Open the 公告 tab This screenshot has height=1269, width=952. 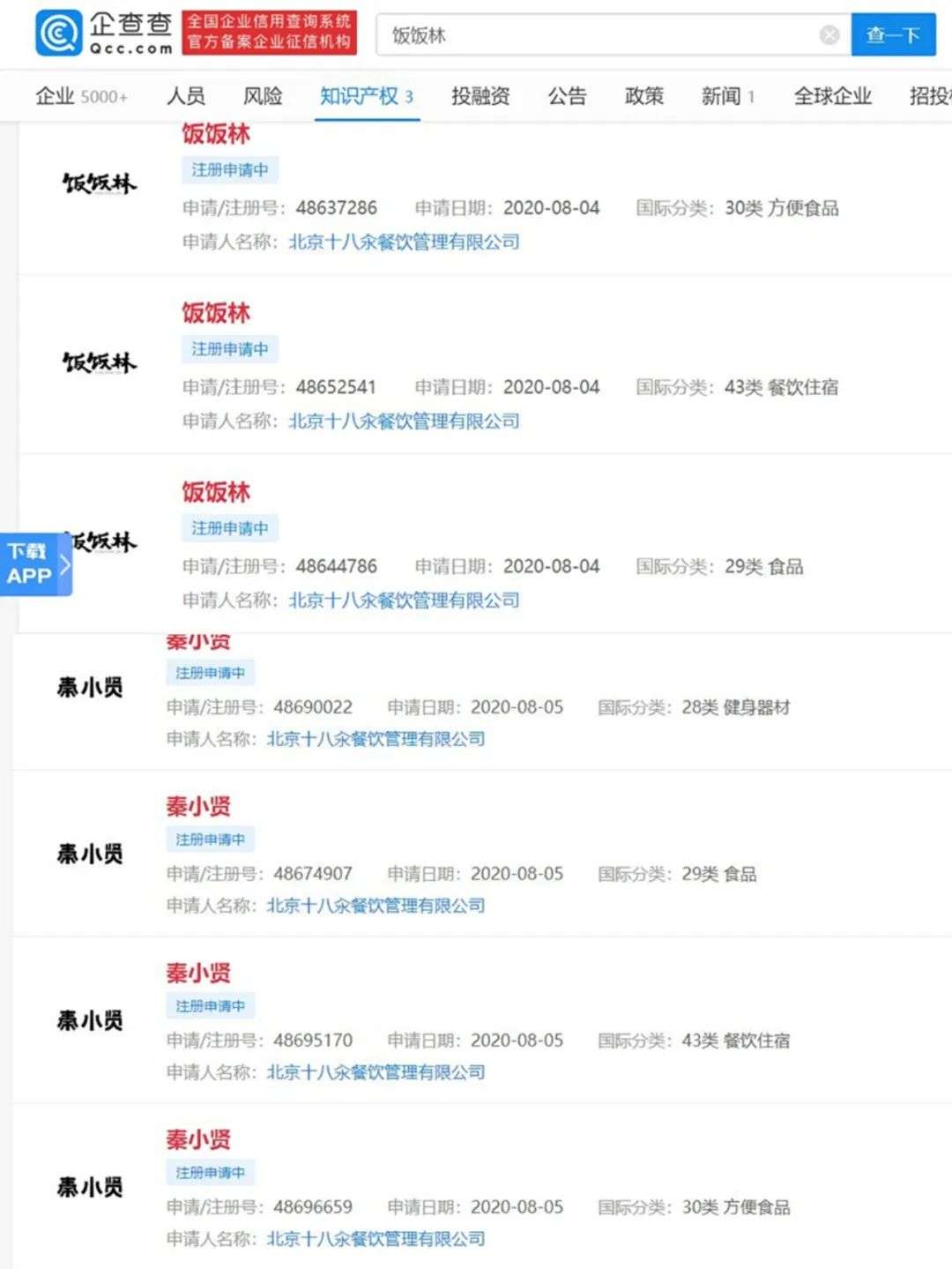567,96
